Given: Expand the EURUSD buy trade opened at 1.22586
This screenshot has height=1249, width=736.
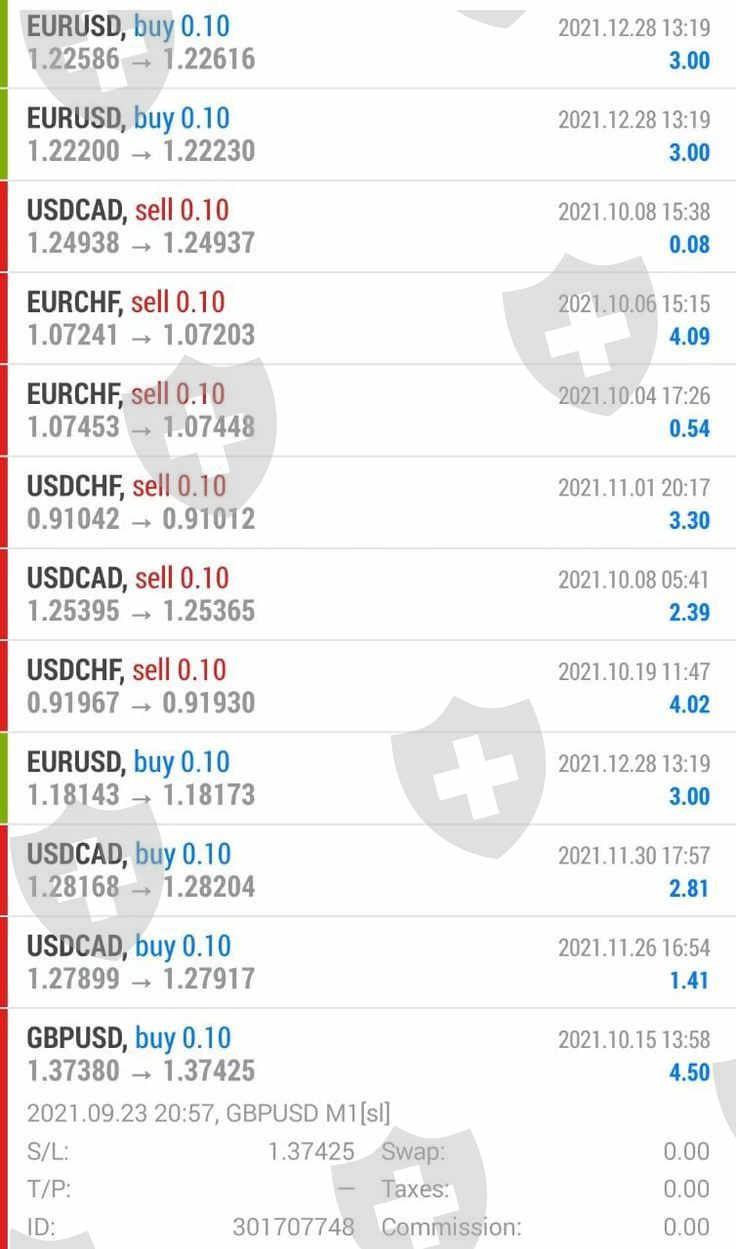Looking at the screenshot, I should pos(368,44).
